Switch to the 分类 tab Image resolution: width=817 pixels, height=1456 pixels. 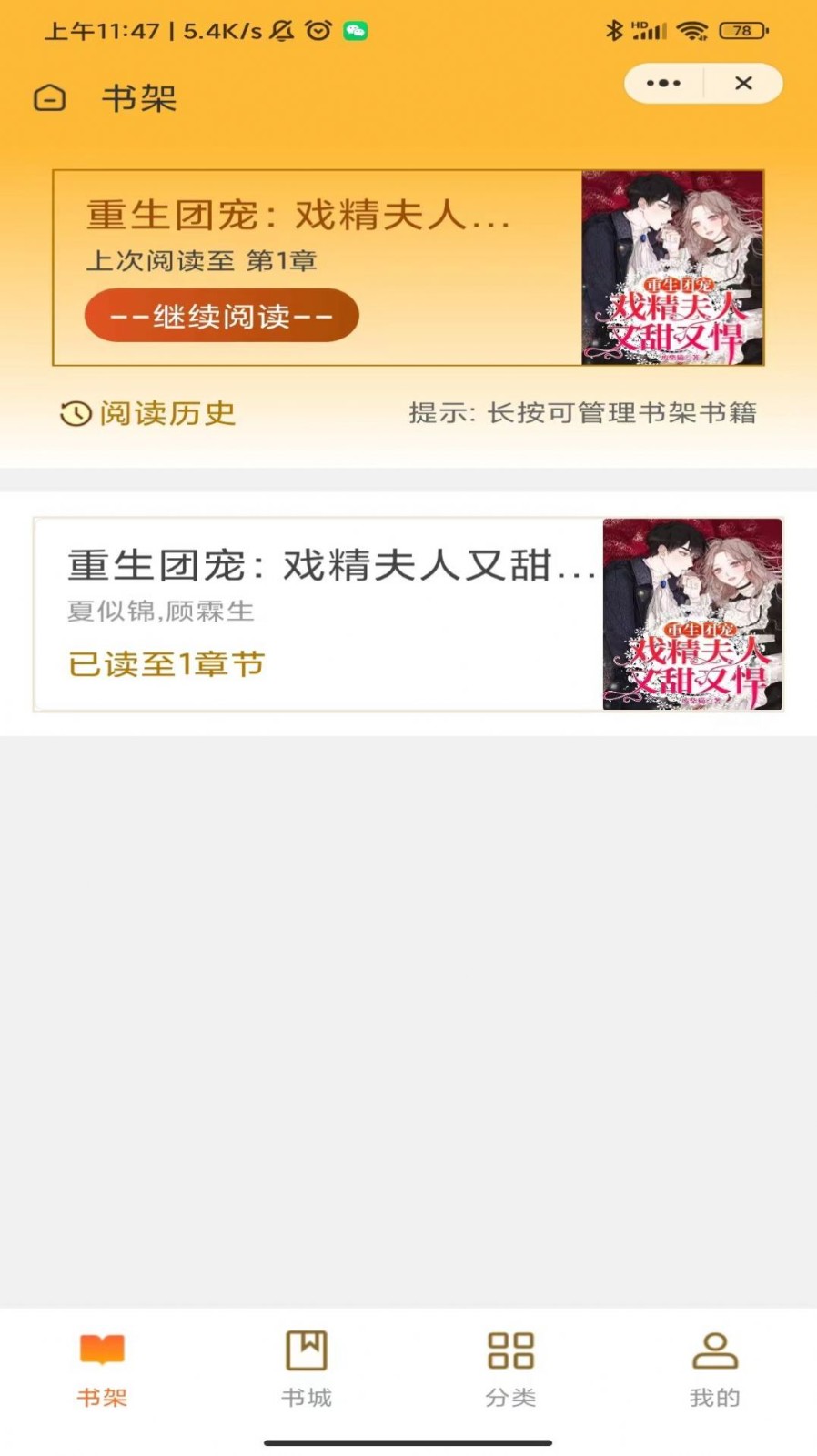tap(510, 1369)
